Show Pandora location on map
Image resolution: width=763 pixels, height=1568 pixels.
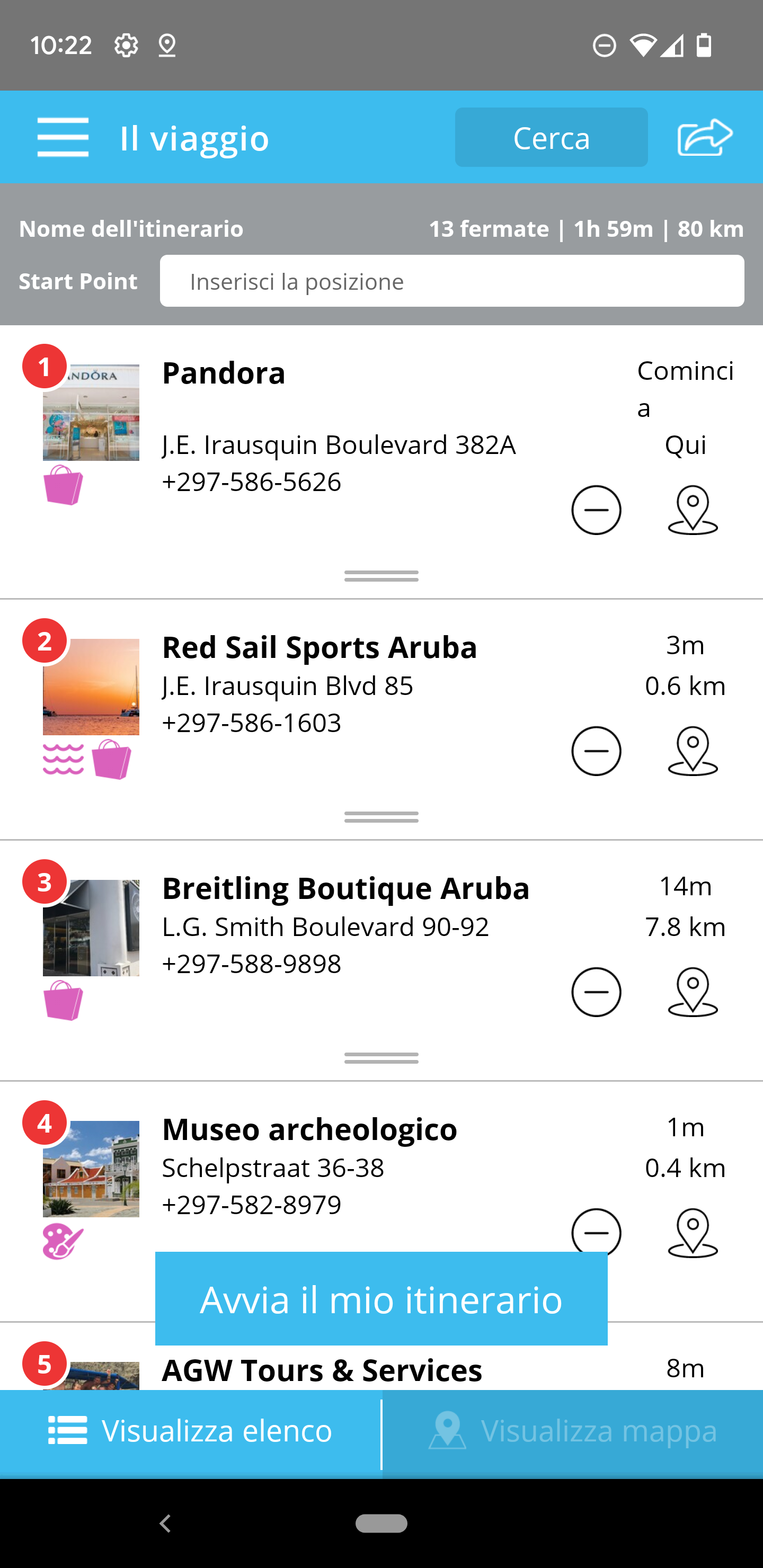click(x=693, y=510)
